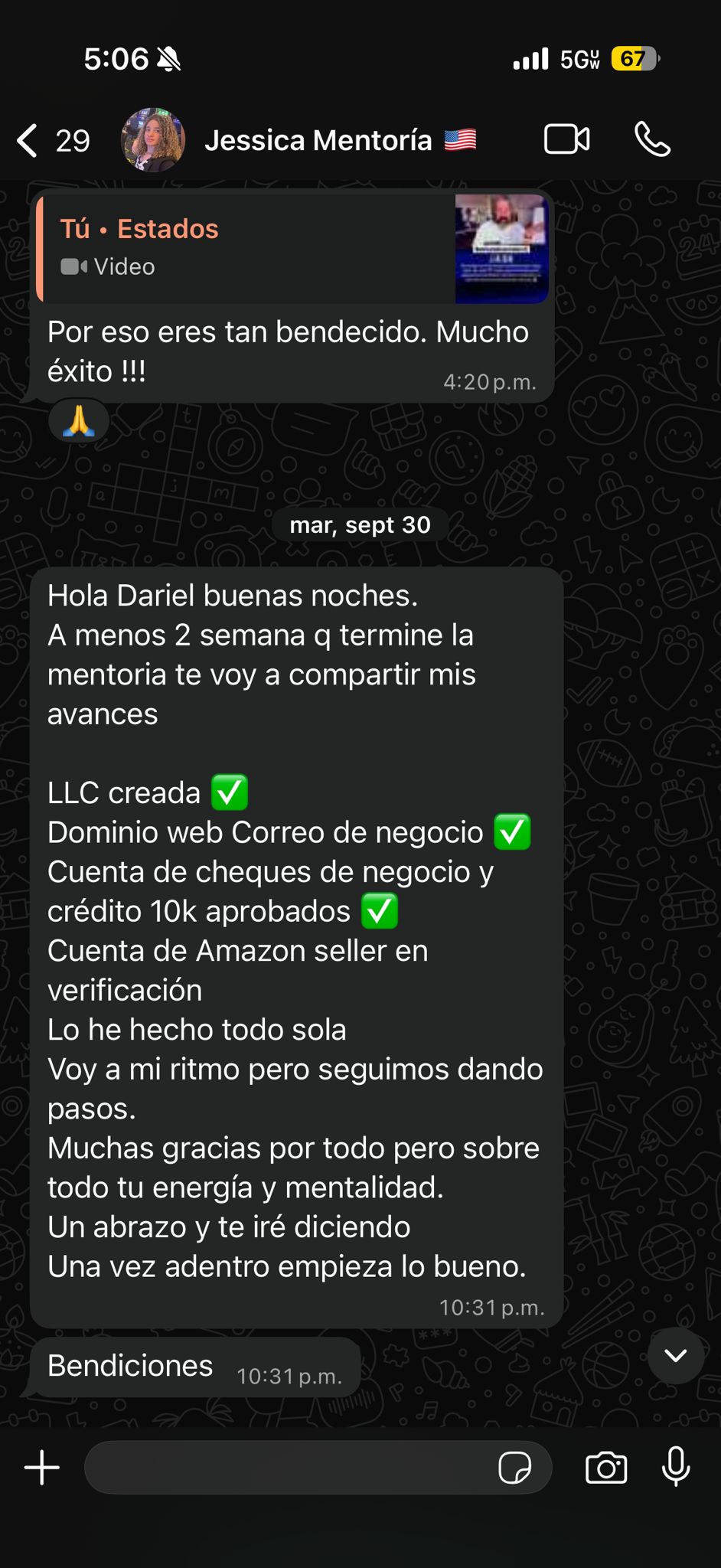The width and height of the screenshot is (721, 1568).
Task: Open the attachment plus menu
Action: pos(42,1468)
